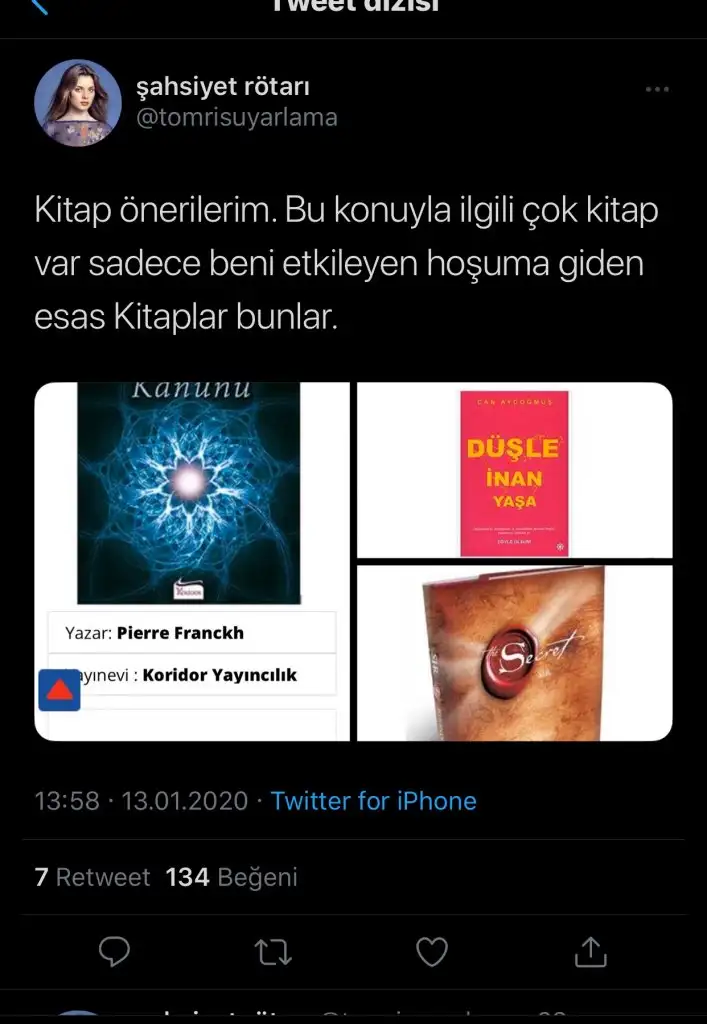
Task: View the Pierre Franckh book image
Action: pyautogui.click(x=192, y=561)
